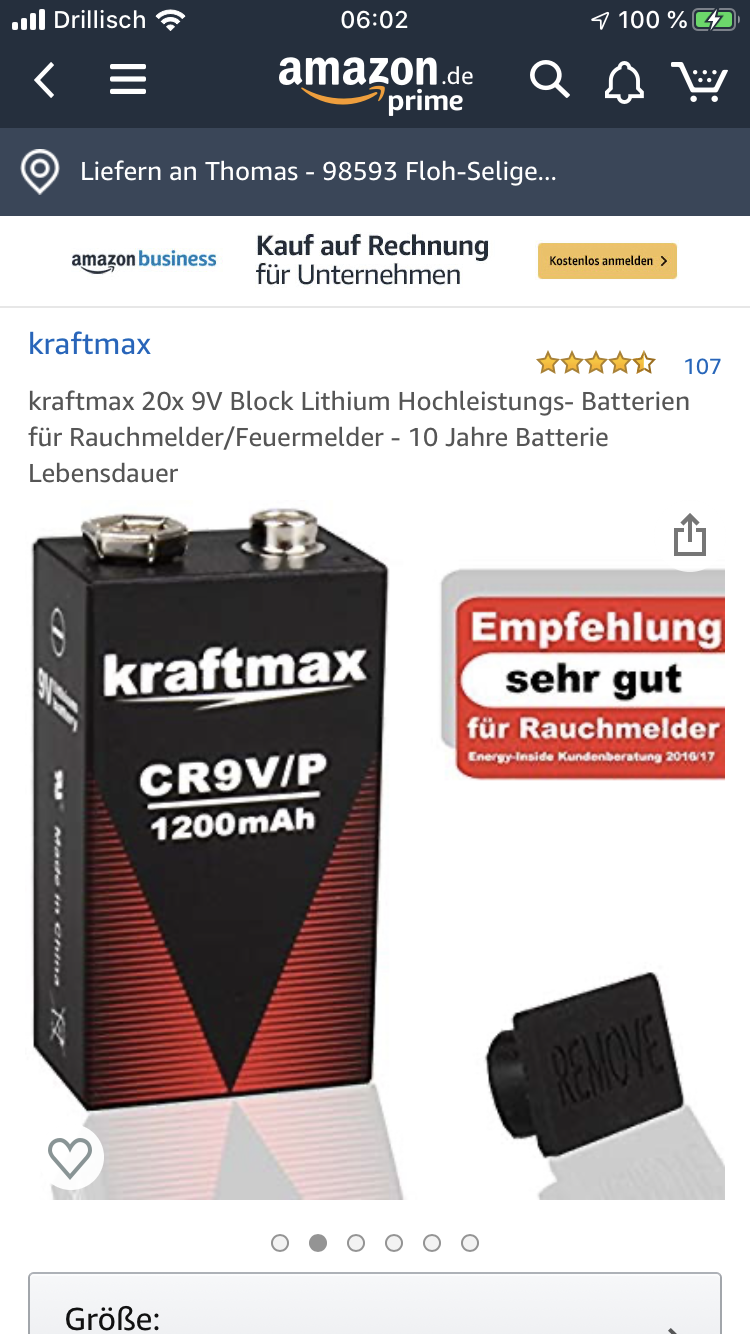This screenshot has height=1334, width=750.
Task: Jump to the third image dot
Action: (x=356, y=1243)
